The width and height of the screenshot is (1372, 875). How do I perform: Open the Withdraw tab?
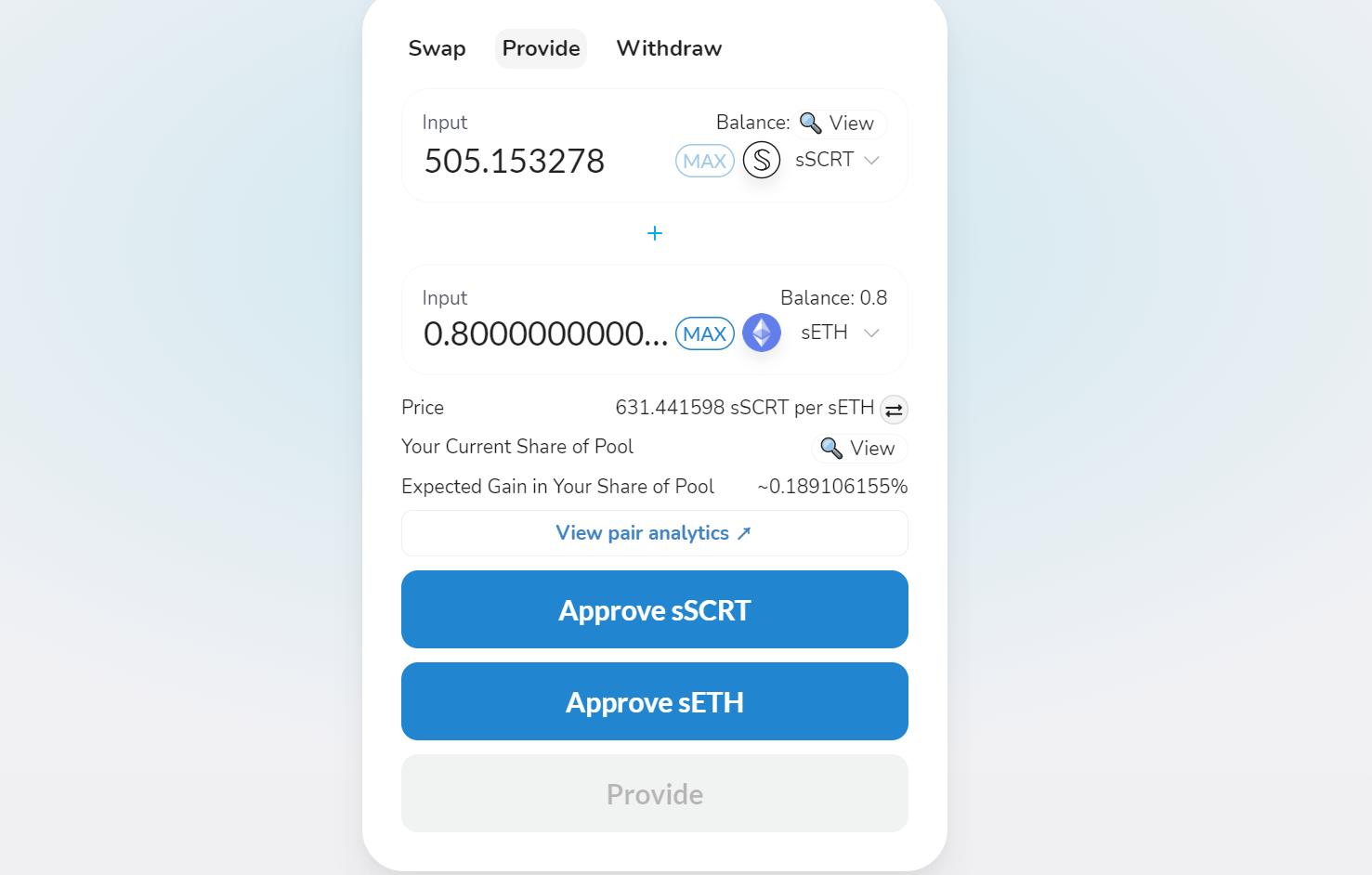[669, 48]
